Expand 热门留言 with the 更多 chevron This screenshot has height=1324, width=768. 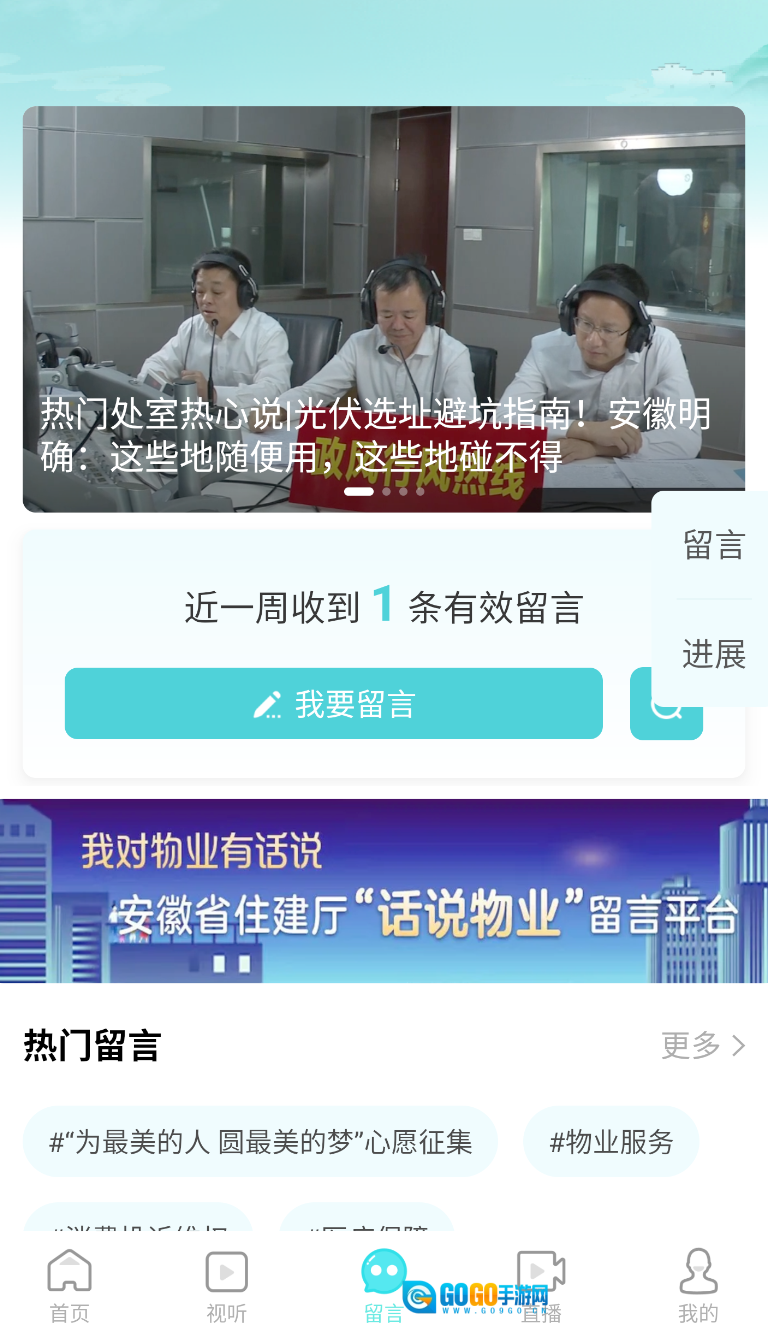pos(703,1045)
